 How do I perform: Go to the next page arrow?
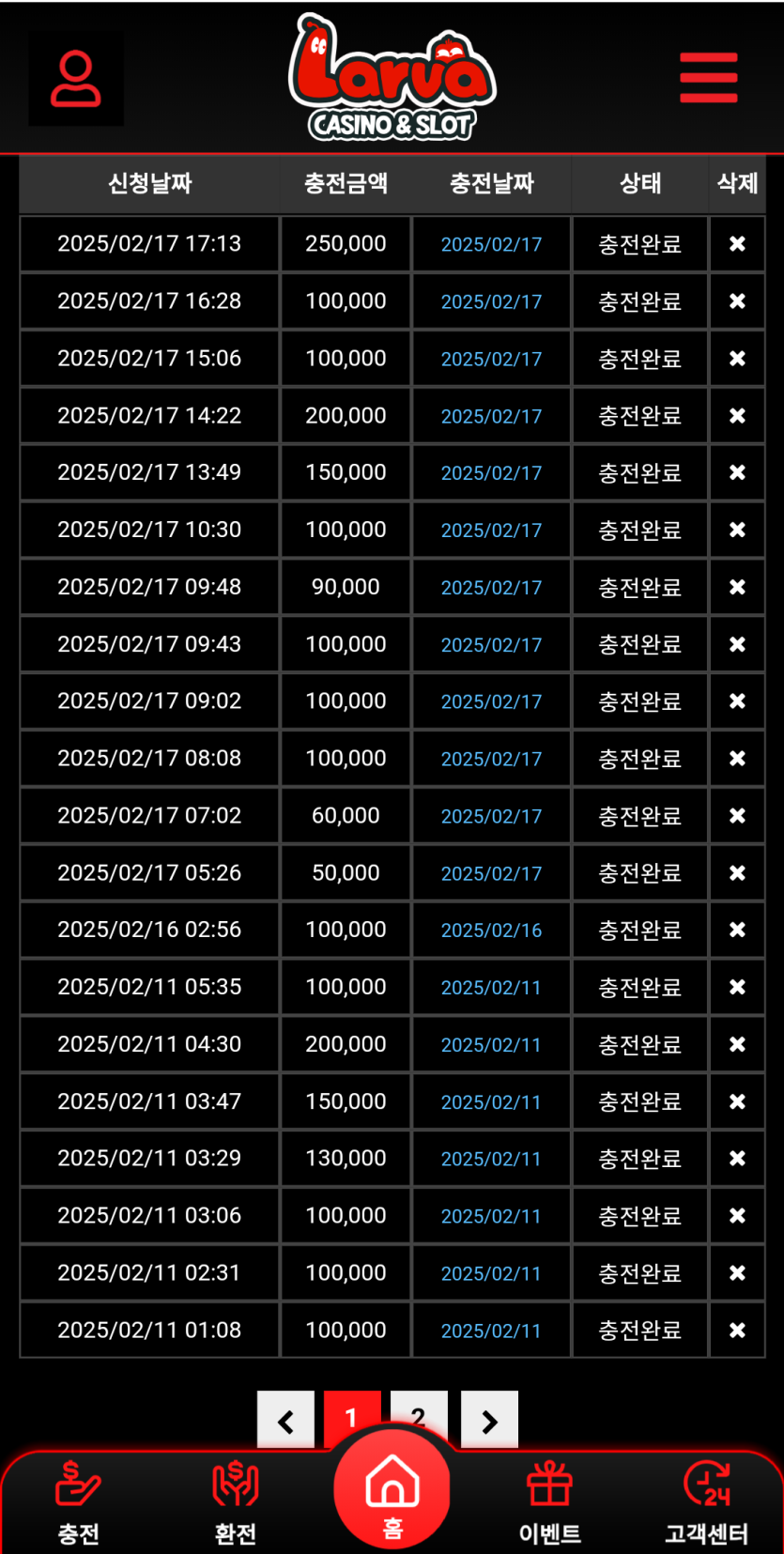click(x=489, y=1421)
